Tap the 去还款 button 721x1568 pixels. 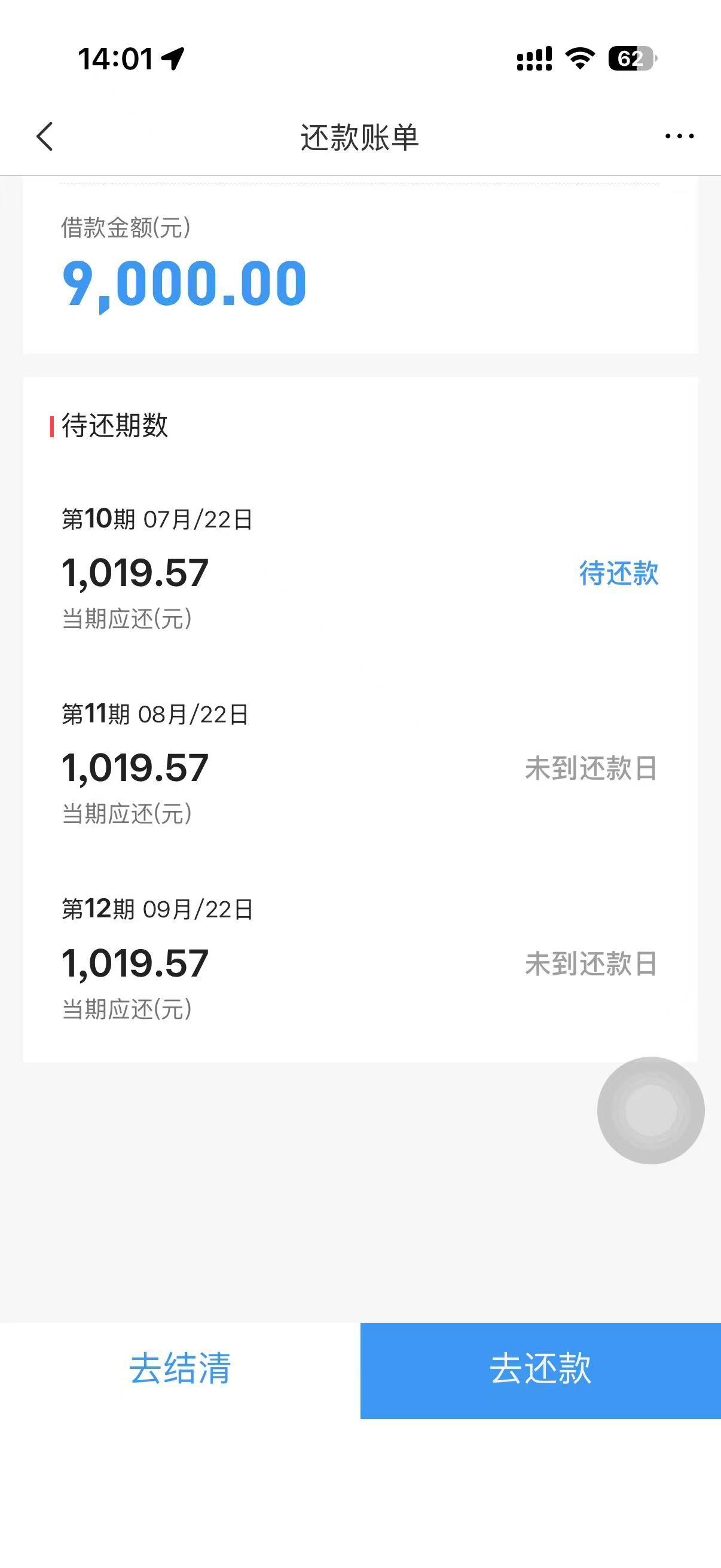pyautogui.click(x=540, y=1369)
